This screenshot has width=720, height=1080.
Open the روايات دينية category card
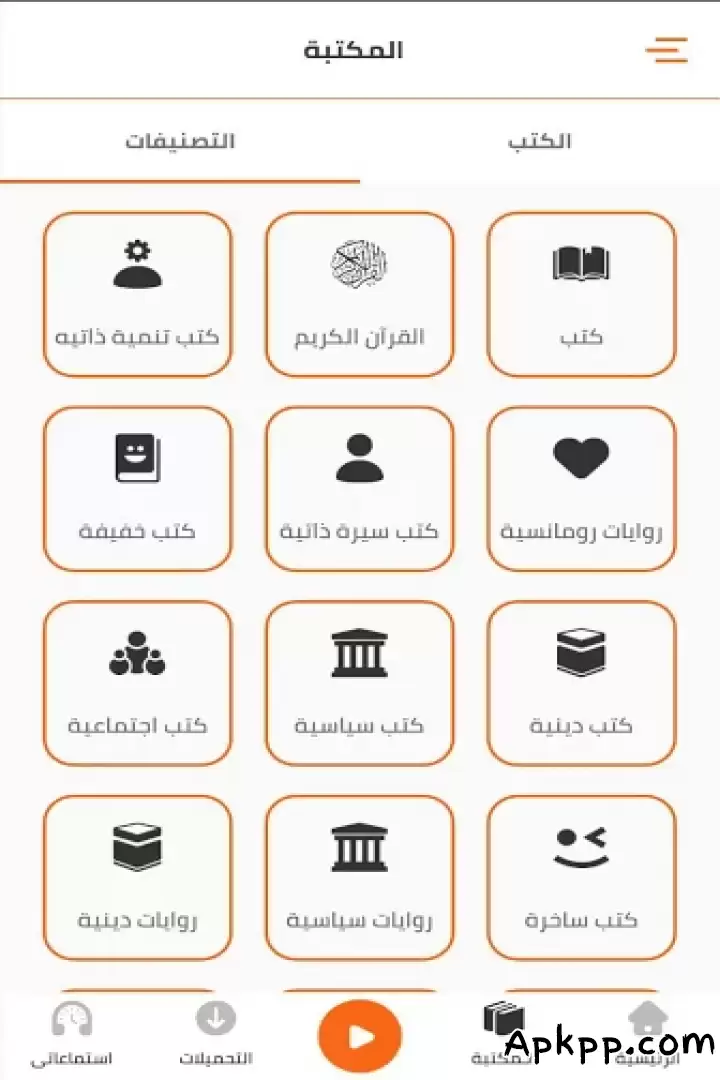(137, 876)
